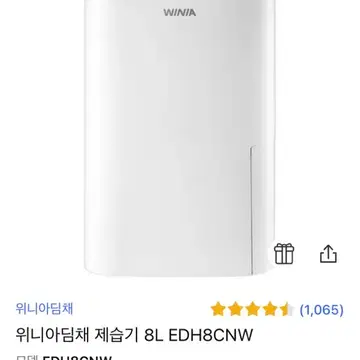This screenshot has width=360, height=360.
Task: Open the 1,065 reviews rating
Action: pyautogui.click(x=277, y=310)
